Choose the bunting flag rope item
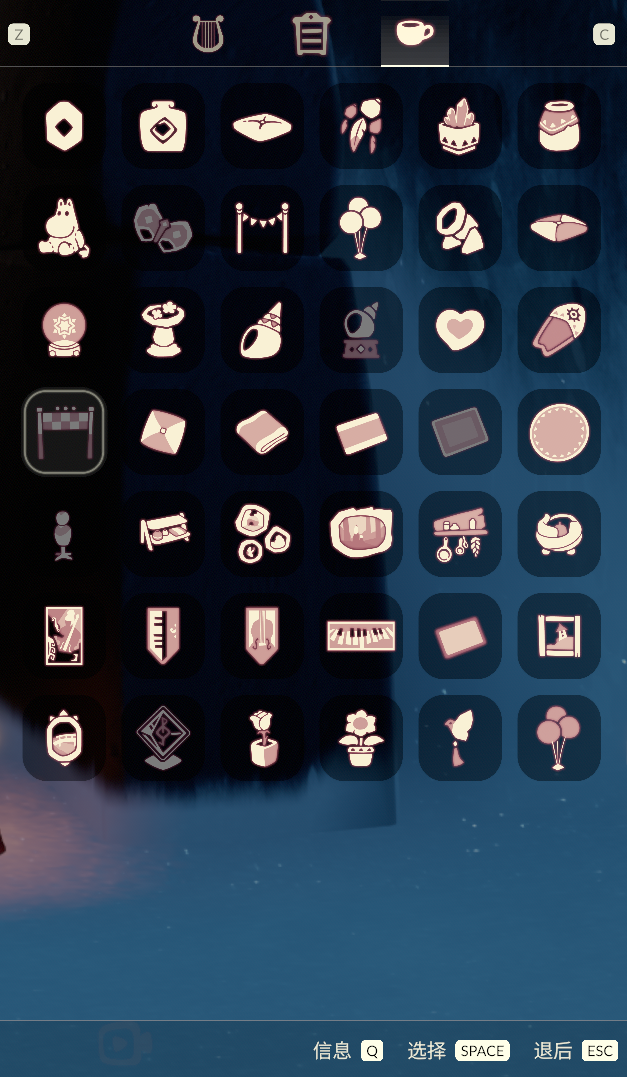The width and height of the screenshot is (627, 1077). [262, 227]
